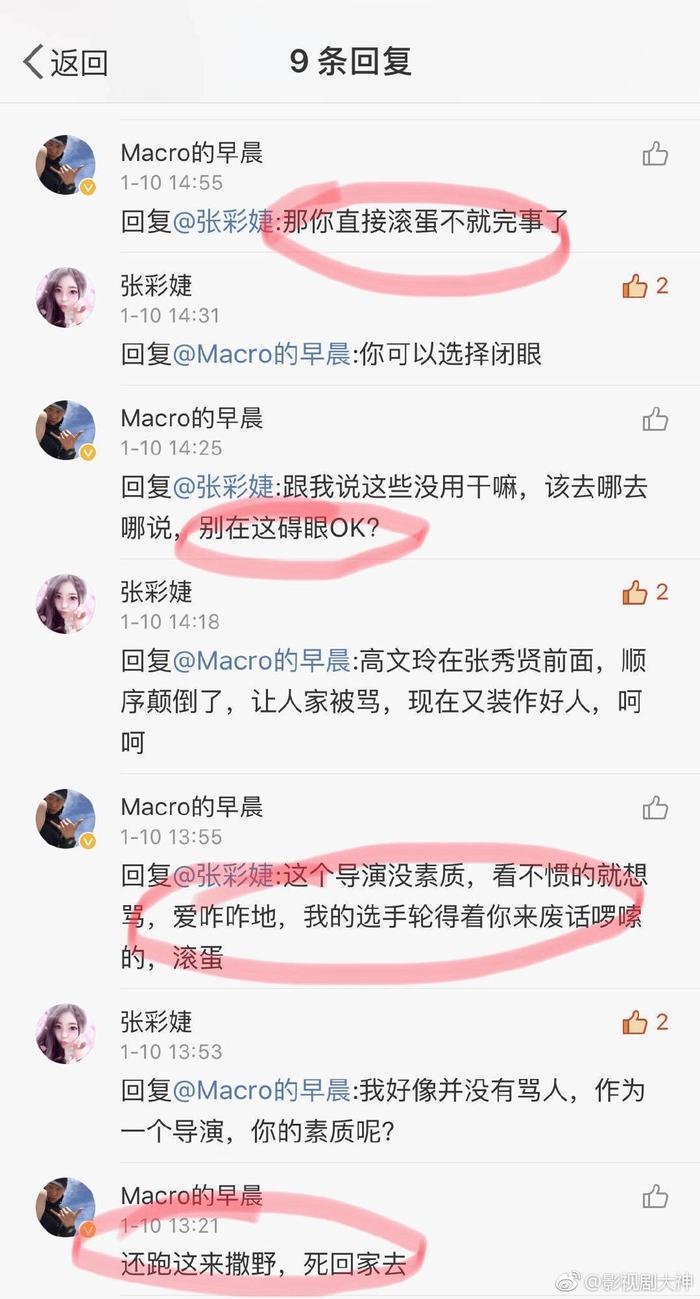Screen dimensions: 700x1299
Task: Open Macro的早晨's avatar on the 14:55 reply
Action: [66, 165]
